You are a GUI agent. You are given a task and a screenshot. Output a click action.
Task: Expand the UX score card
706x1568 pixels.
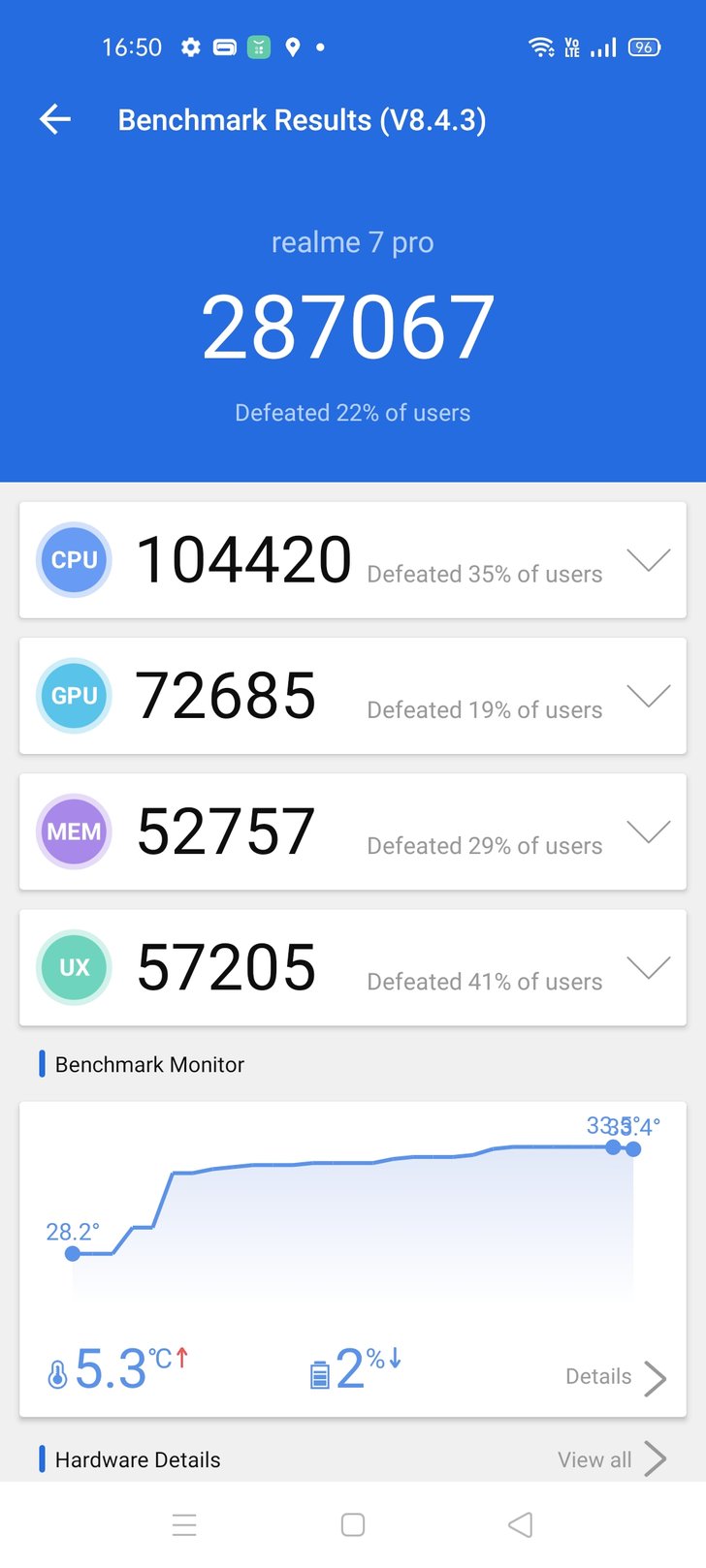[x=648, y=967]
